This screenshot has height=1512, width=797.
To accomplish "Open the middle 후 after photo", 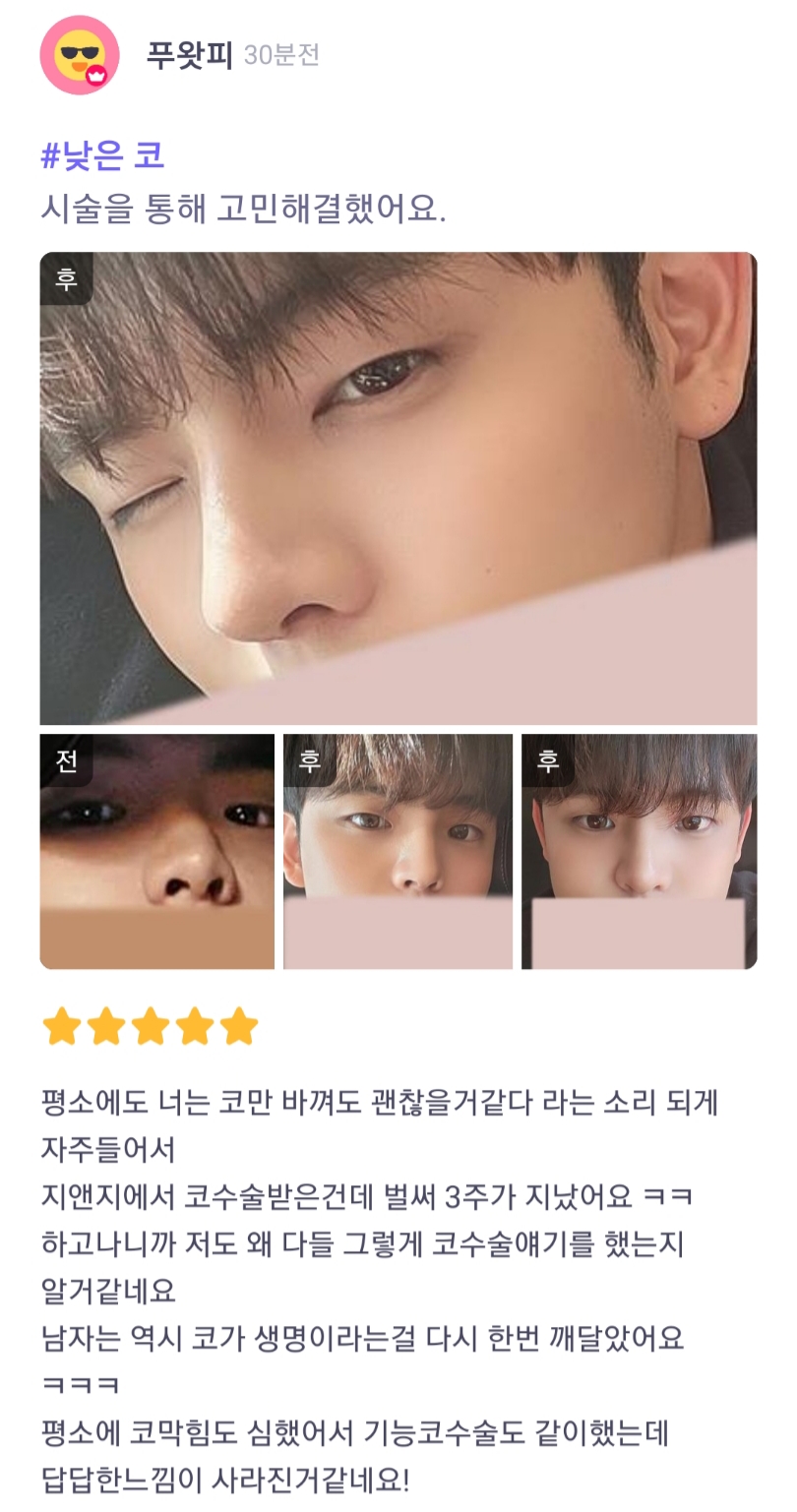I will point(398,851).
